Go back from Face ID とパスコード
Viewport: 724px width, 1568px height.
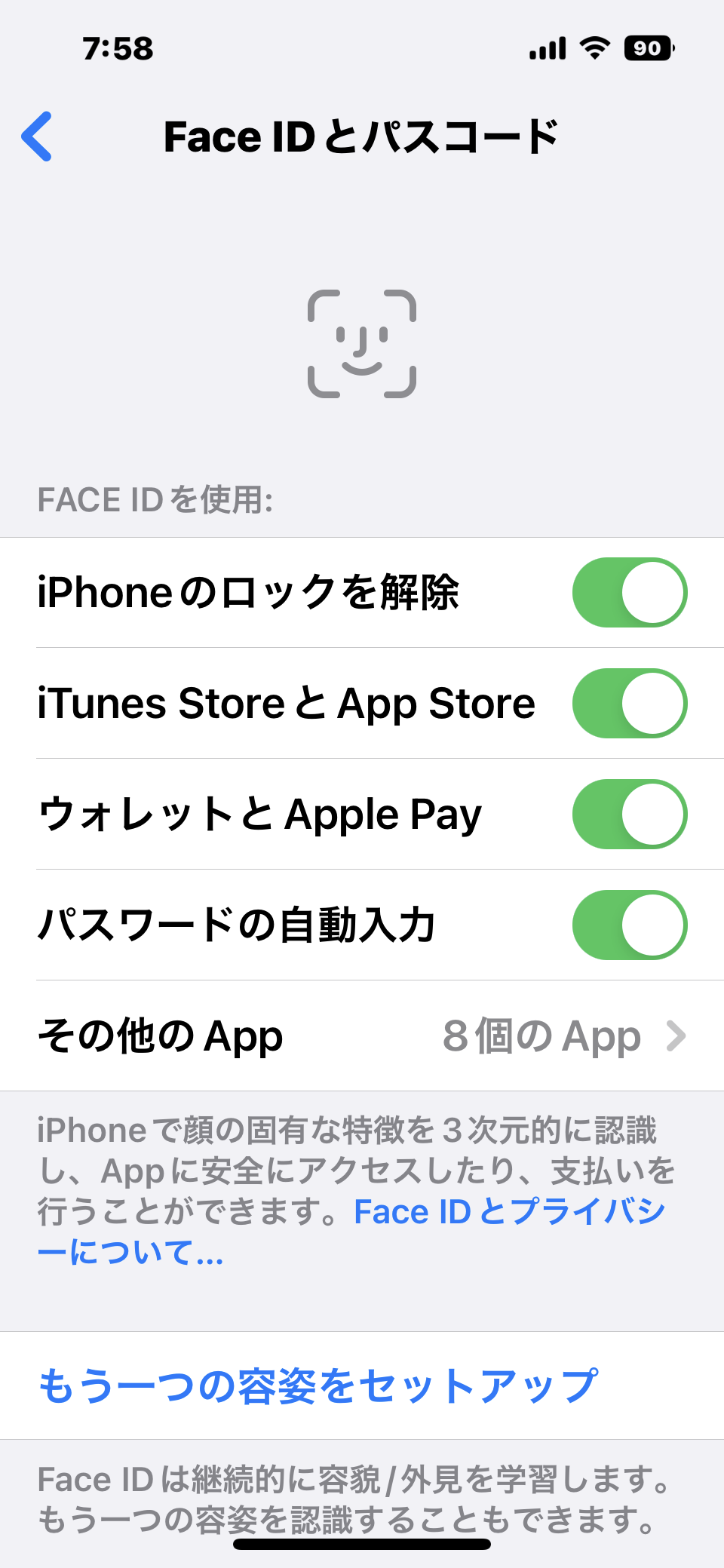click(38, 137)
